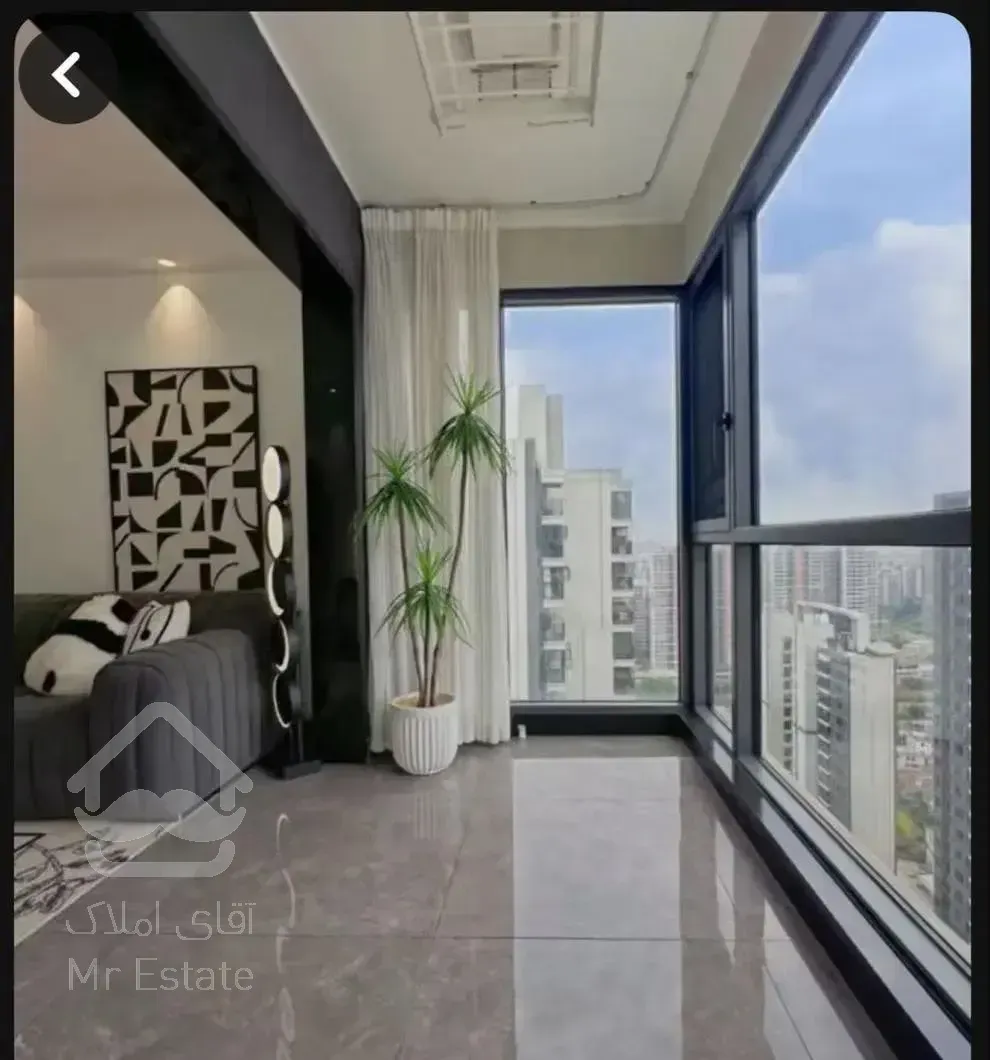
Task: Go back using the top-left arrow
Action: [x=67, y=75]
